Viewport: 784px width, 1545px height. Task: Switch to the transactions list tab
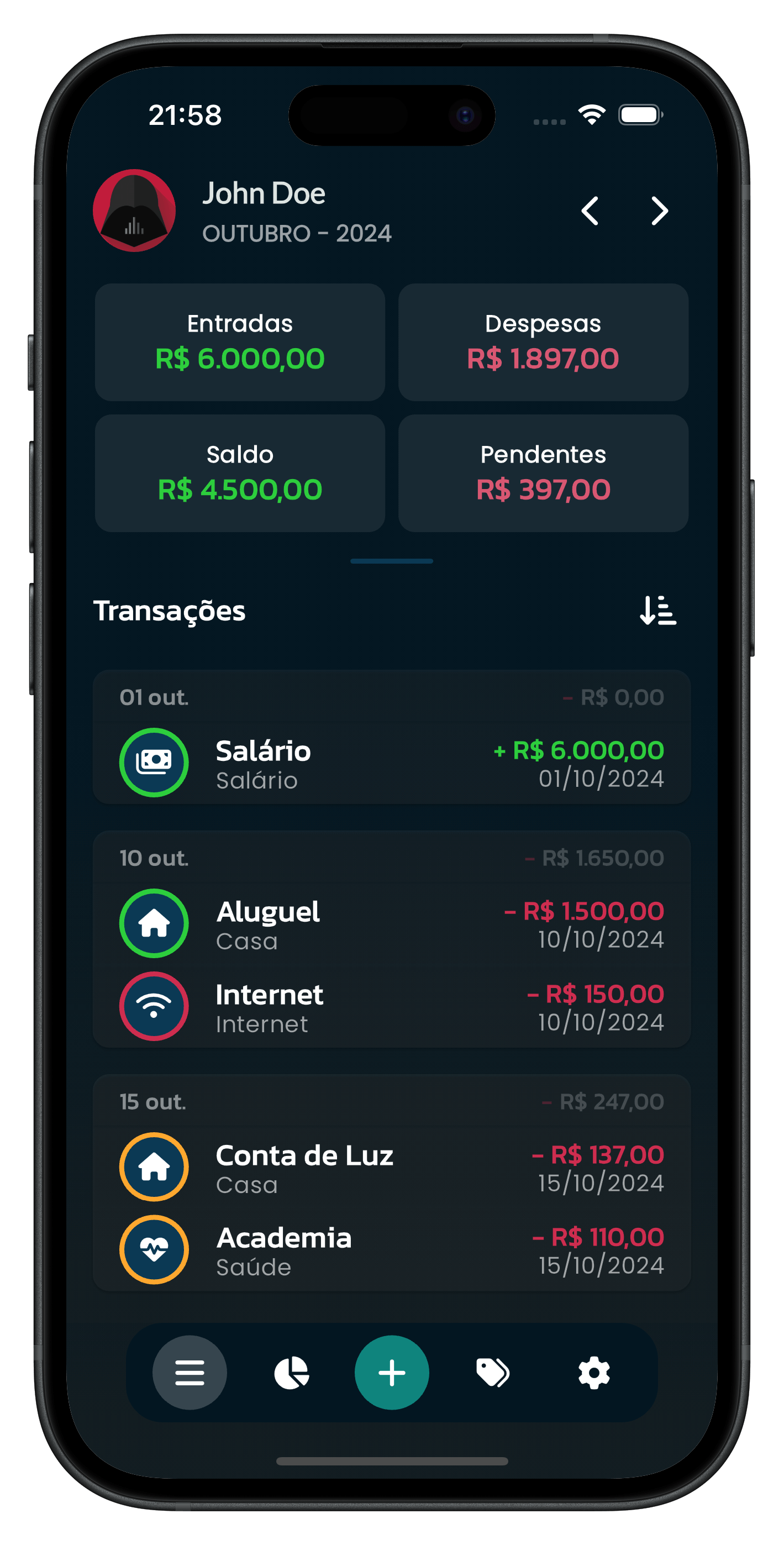click(x=190, y=1373)
